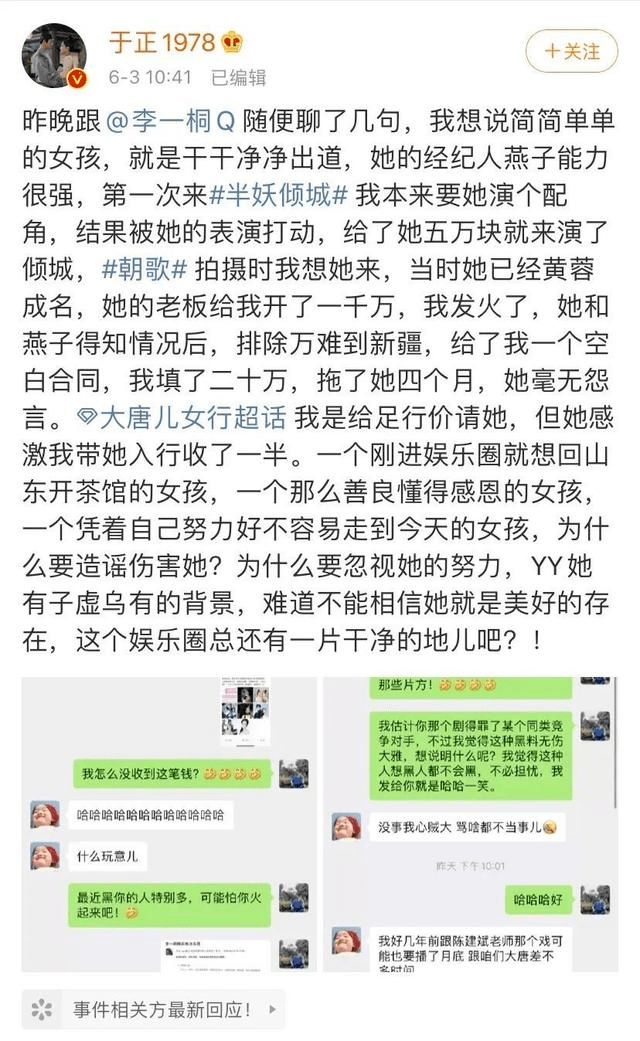View the chat screenshot with 我怎么没收到这笔钱
Viewport: 640px width, 1041px height.
168,823
